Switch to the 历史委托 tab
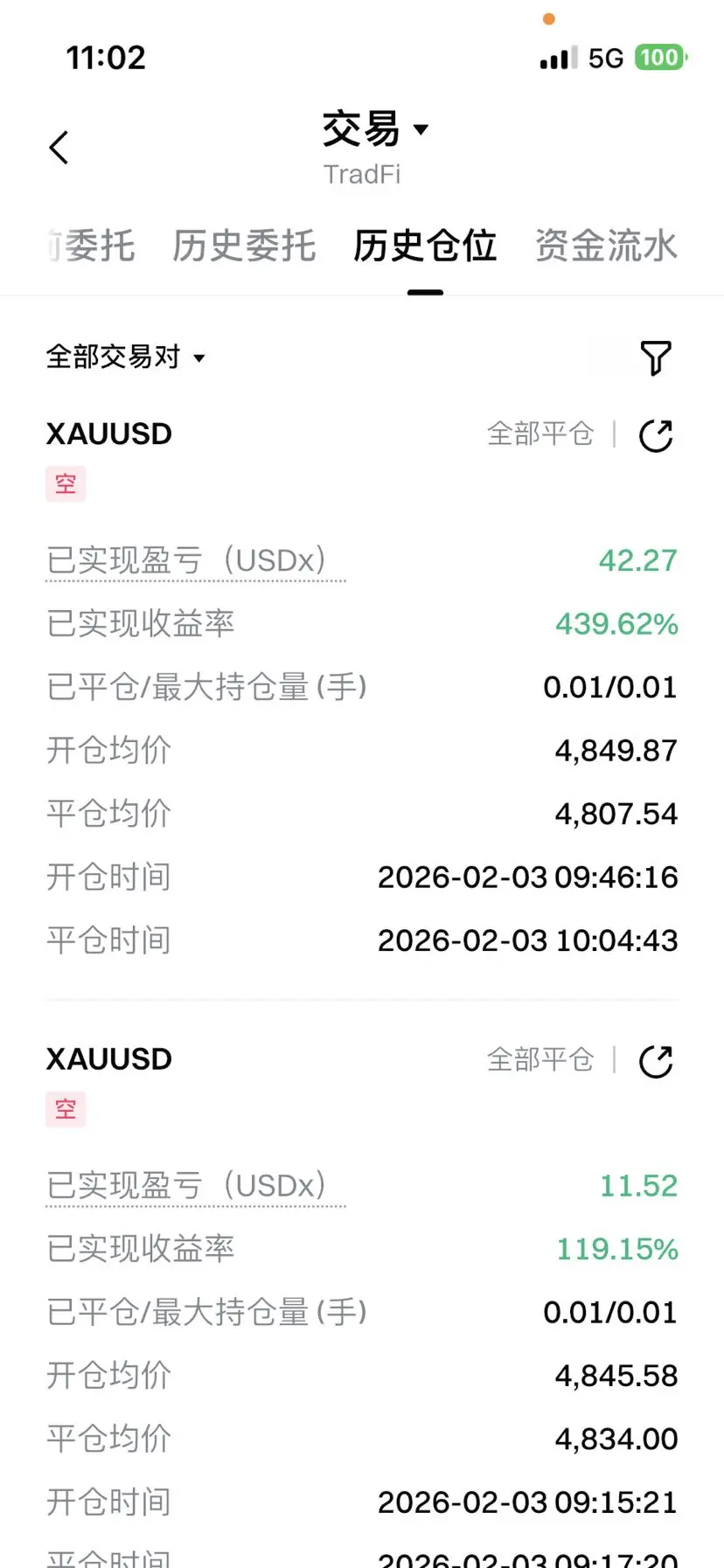Screen dimensions: 724x1568 click(244, 246)
